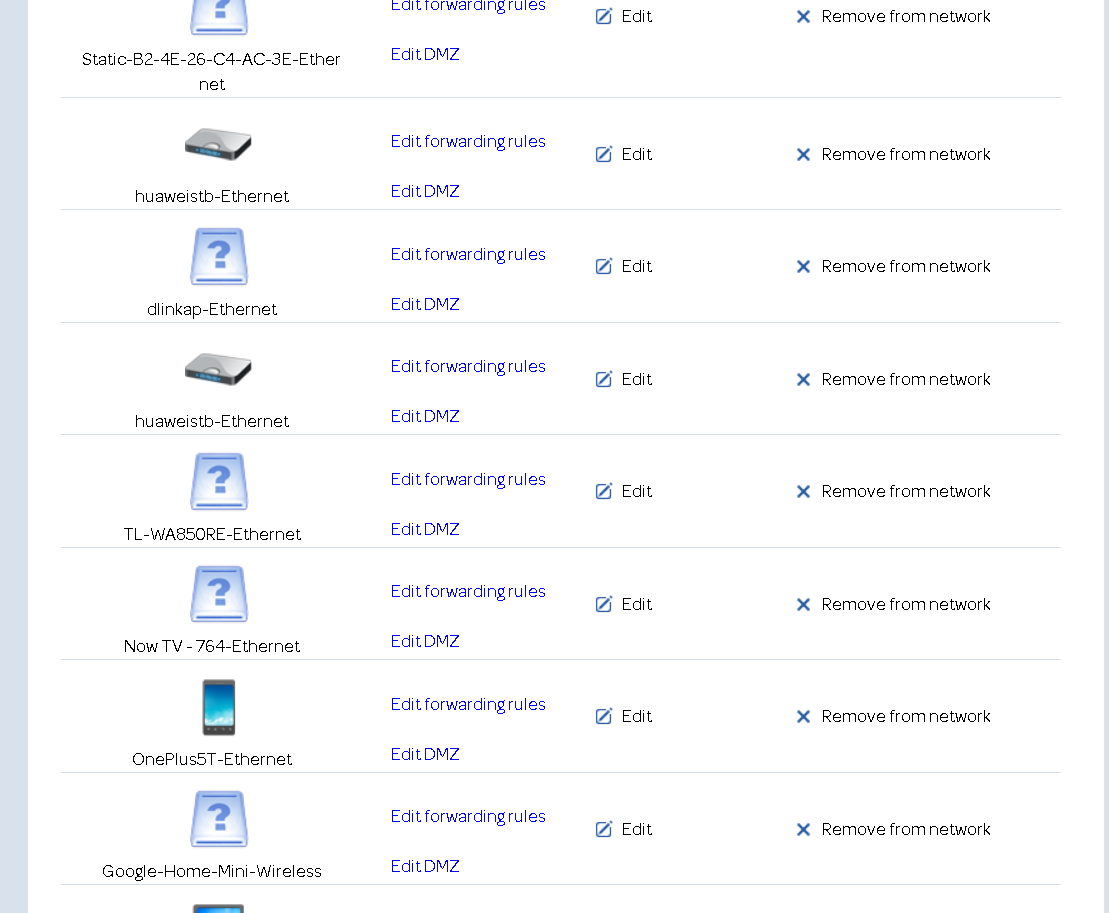The height and width of the screenshot is (913, 1109).
Task: Remove Static-B2-4E-26-C4-AC-3E-Ethernet from network
Action: pyautogui.click(x=893, y=16)
